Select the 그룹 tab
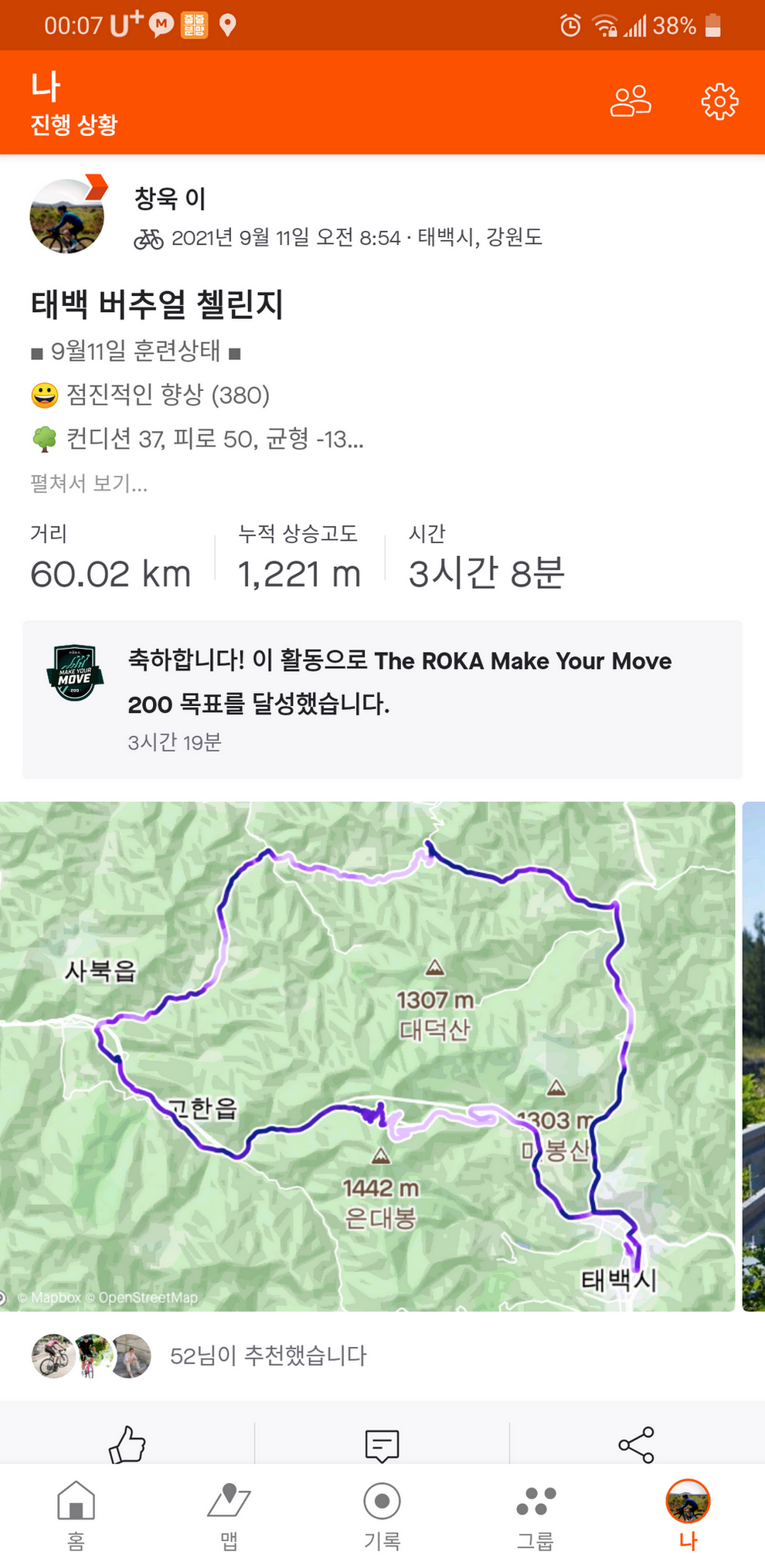 (x=535, y=1515)
